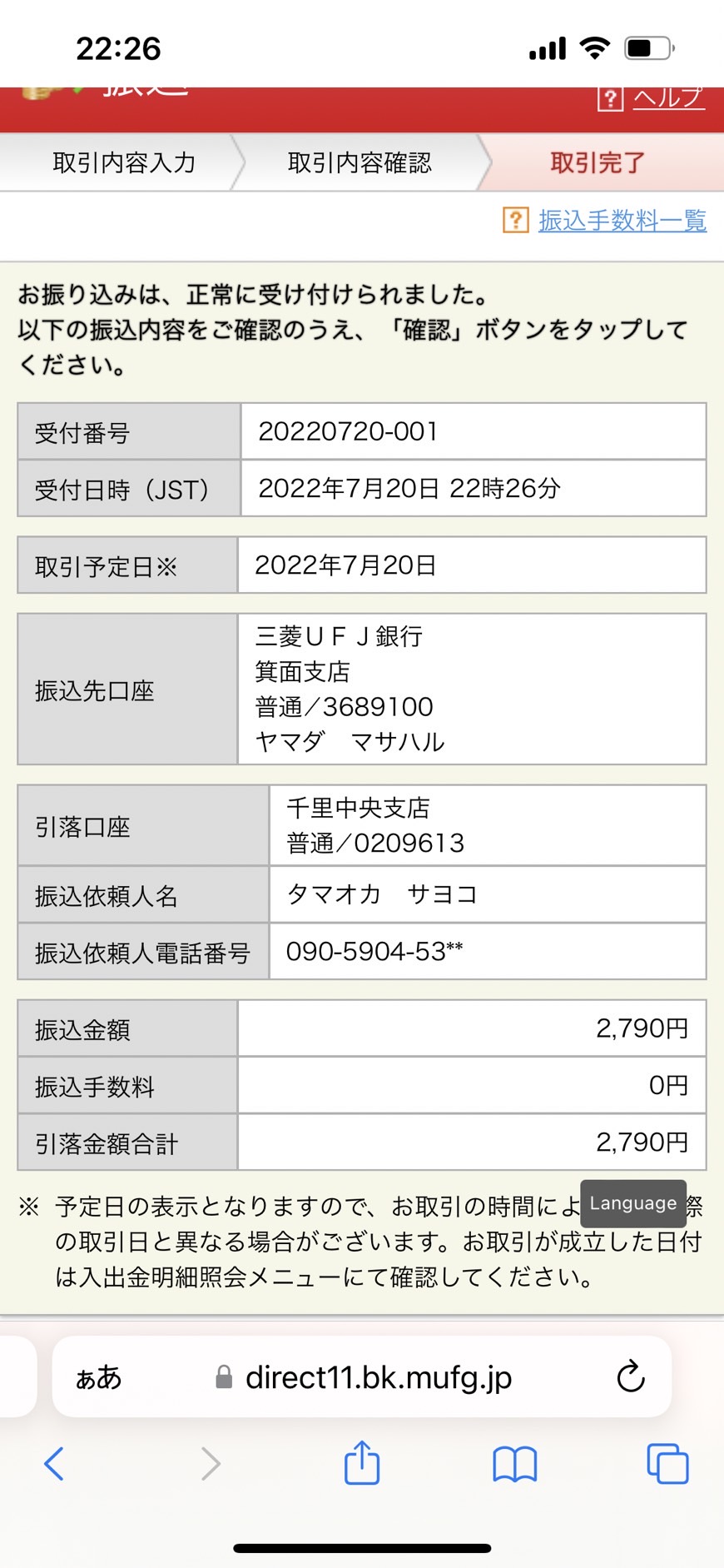Share this page
Viewport: 724px width, 1568px height.
tap(362, 1462)
